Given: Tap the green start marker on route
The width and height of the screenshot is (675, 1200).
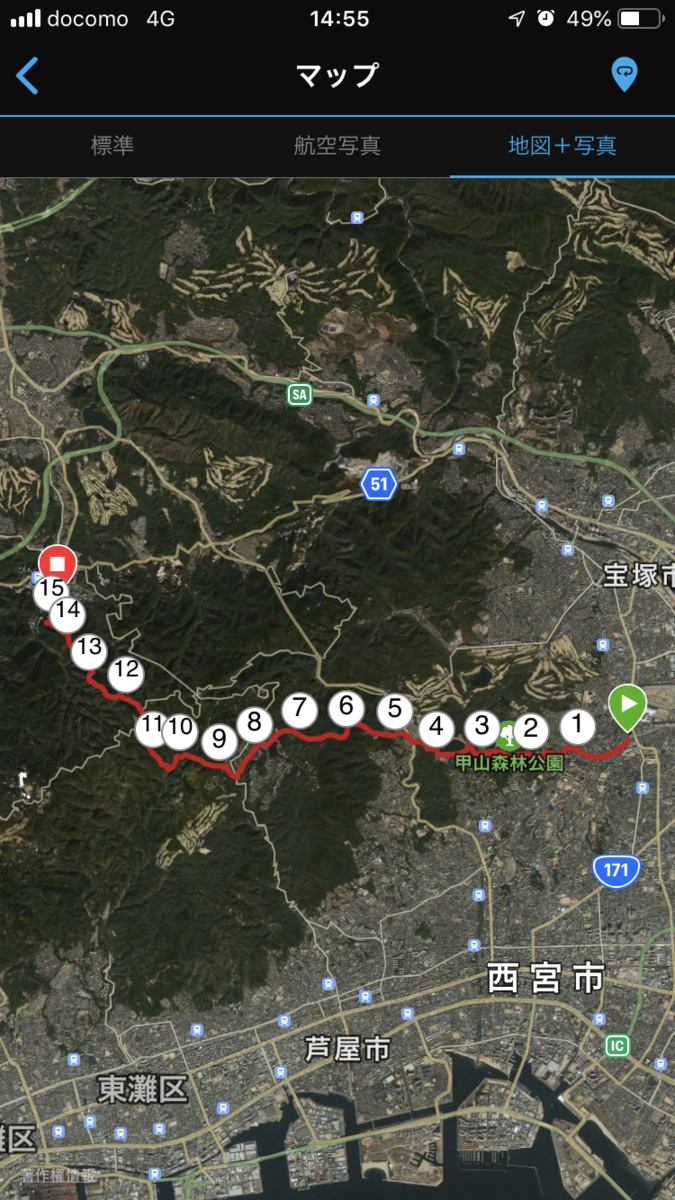Looking at the screenshot, I should click(628, 706).
